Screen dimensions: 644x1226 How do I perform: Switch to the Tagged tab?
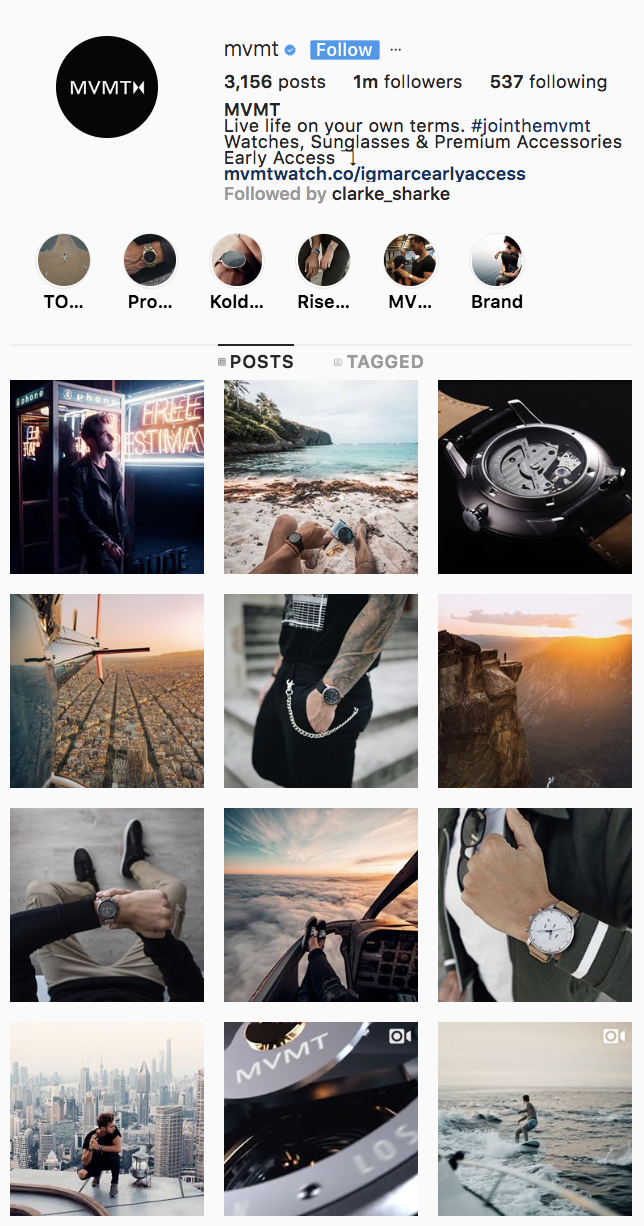tap(379, 362)
